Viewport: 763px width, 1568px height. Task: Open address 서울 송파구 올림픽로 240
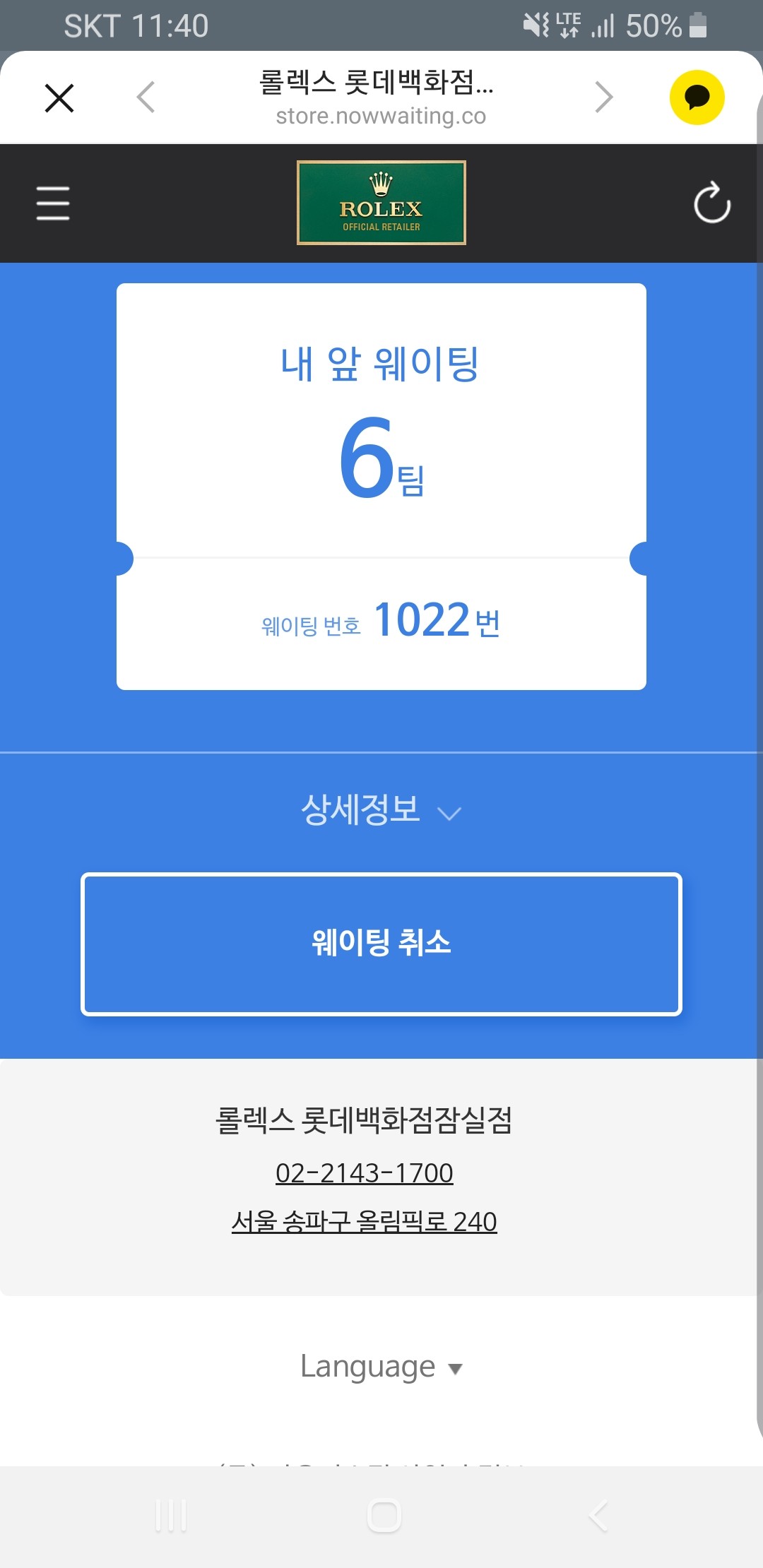pos(365,1221)
